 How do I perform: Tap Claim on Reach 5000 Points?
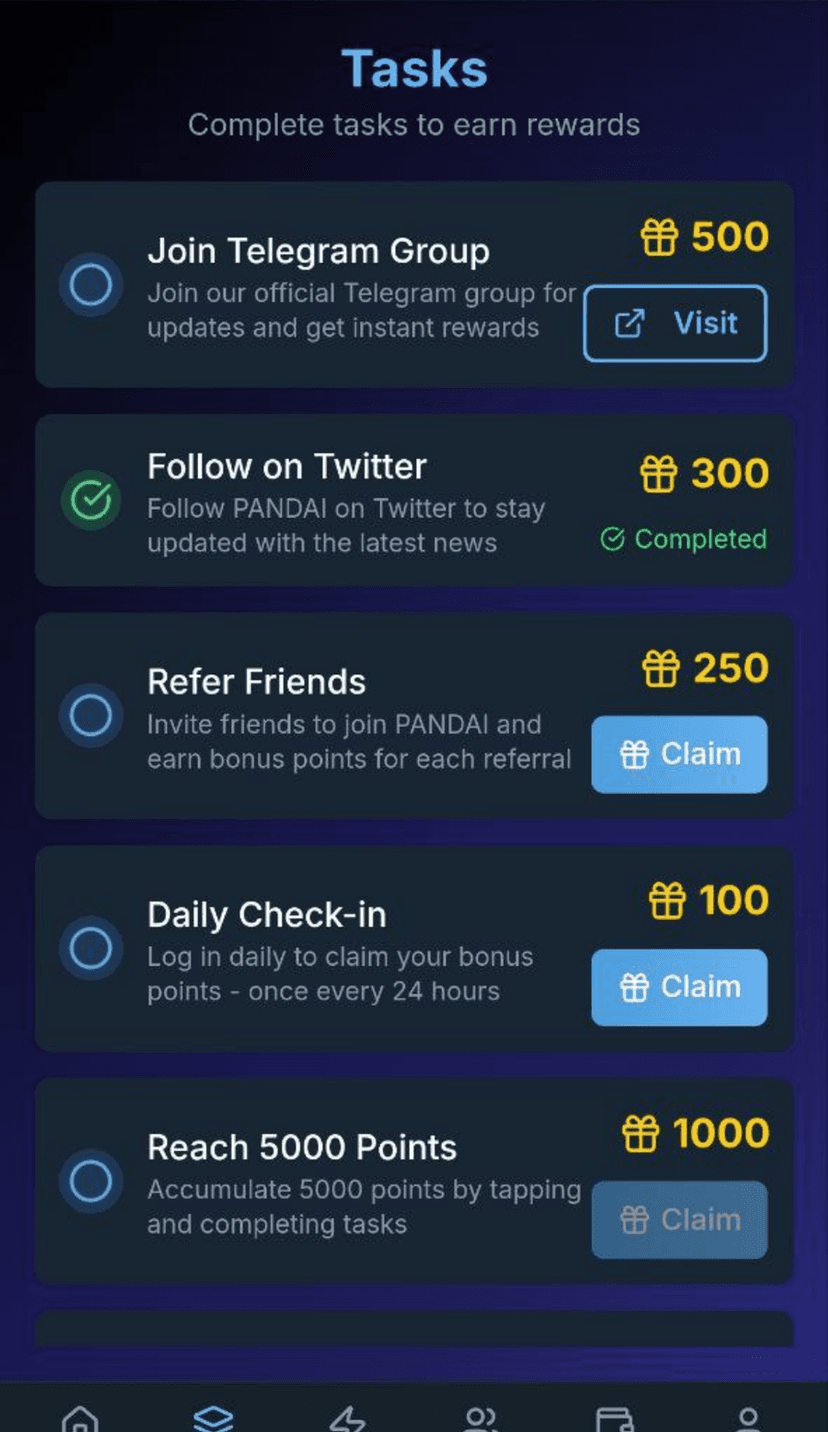pos(679,1219)
